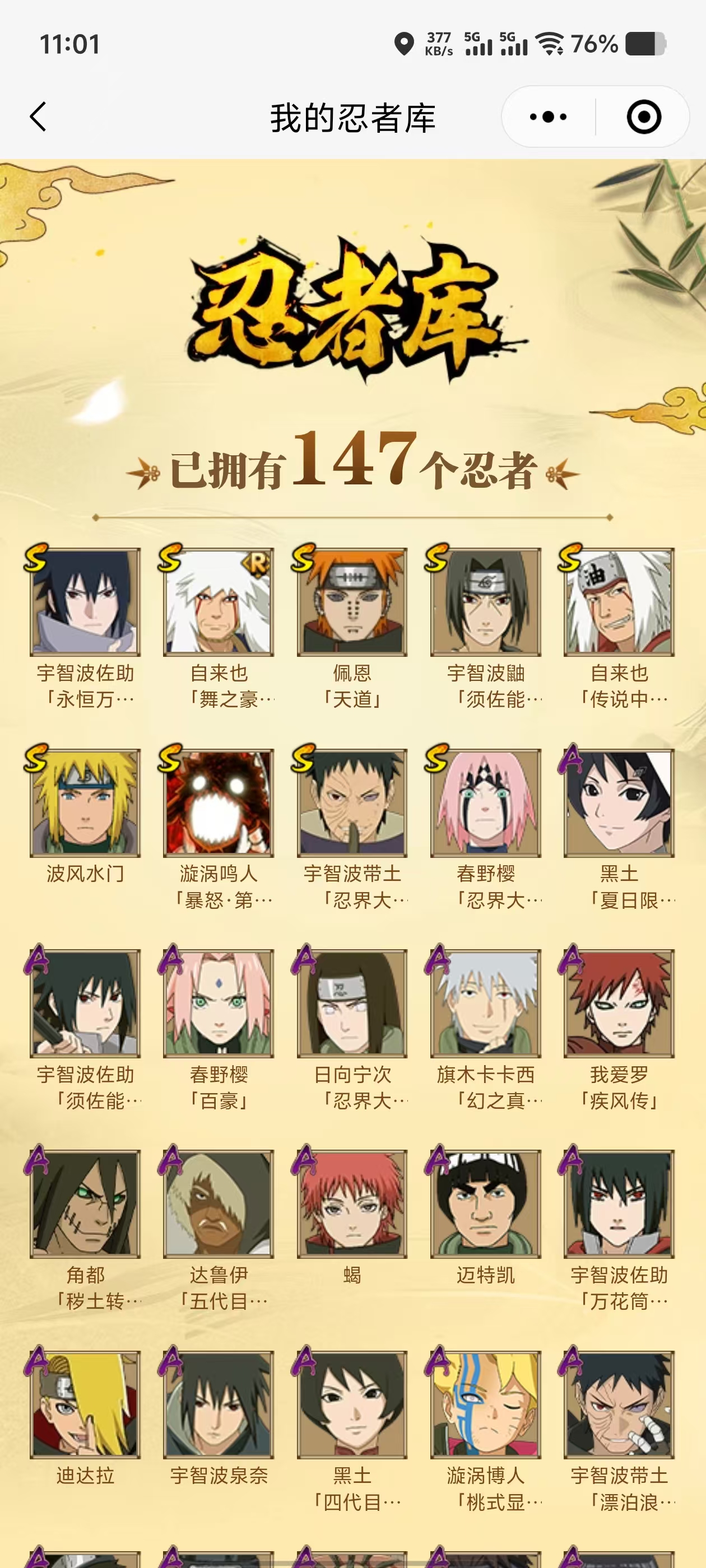Open 黑土「夏日限…」ninja card
Image resolution: width=706 pixels, height=1568 pixels.
click(x=619, y=803)
